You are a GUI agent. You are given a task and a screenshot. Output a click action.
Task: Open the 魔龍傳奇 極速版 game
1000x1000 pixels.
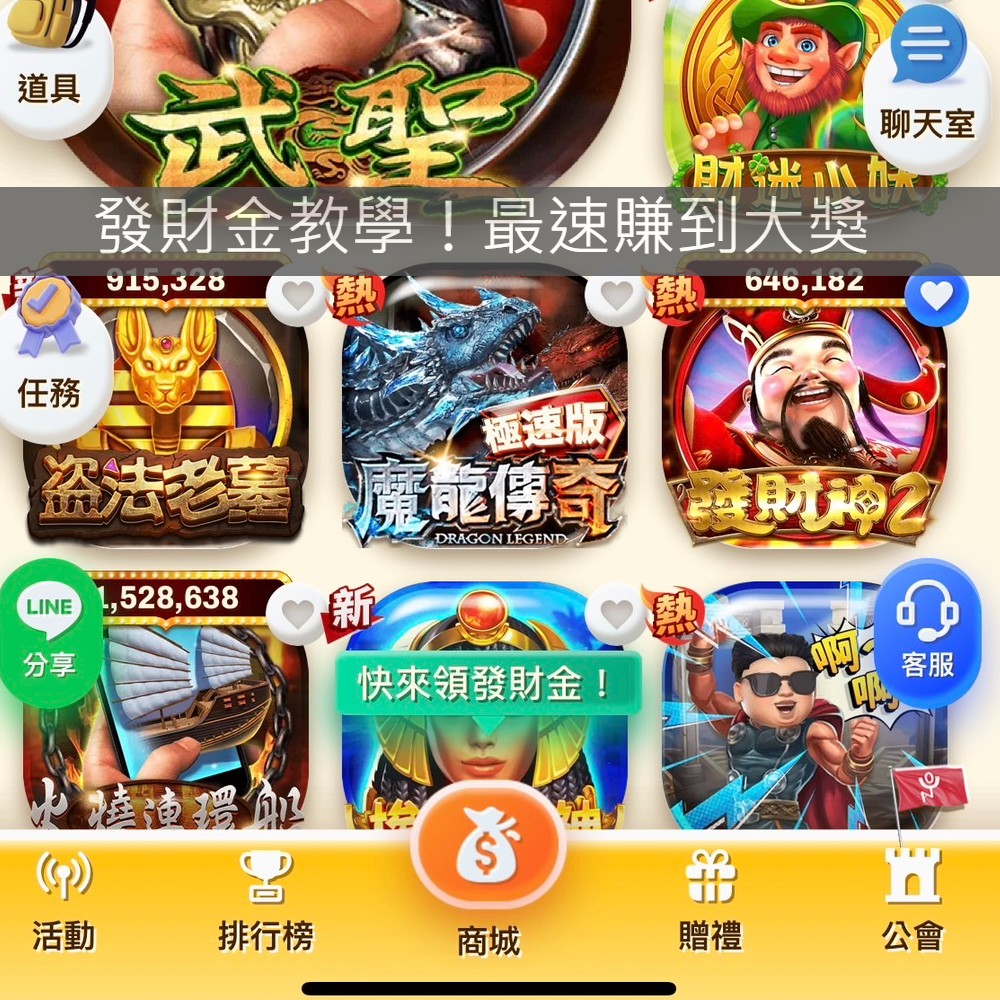[485, 420]
